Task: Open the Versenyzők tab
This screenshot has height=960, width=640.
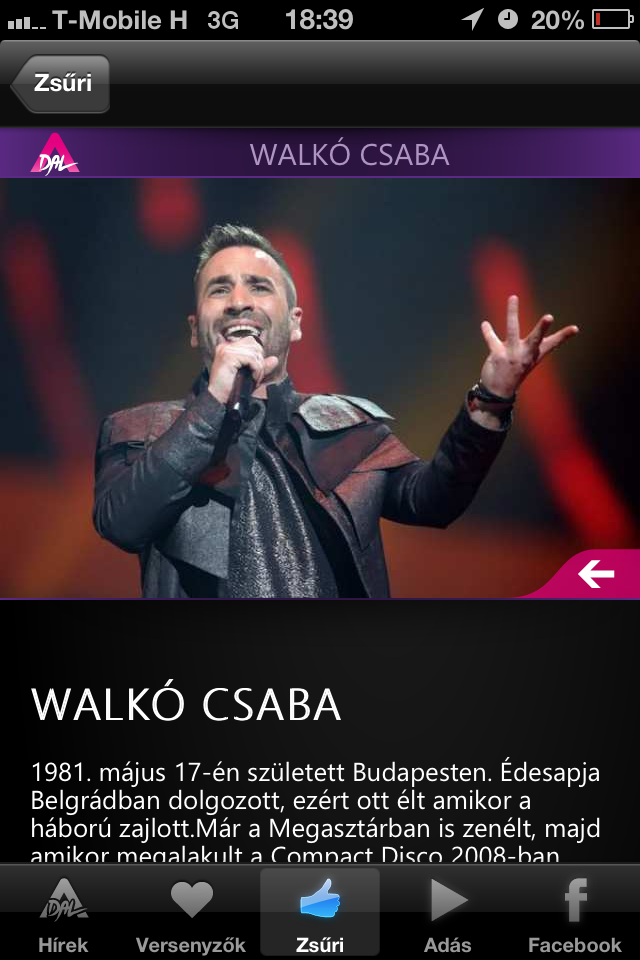Action: pyautogui.click(x=191, y=914)
